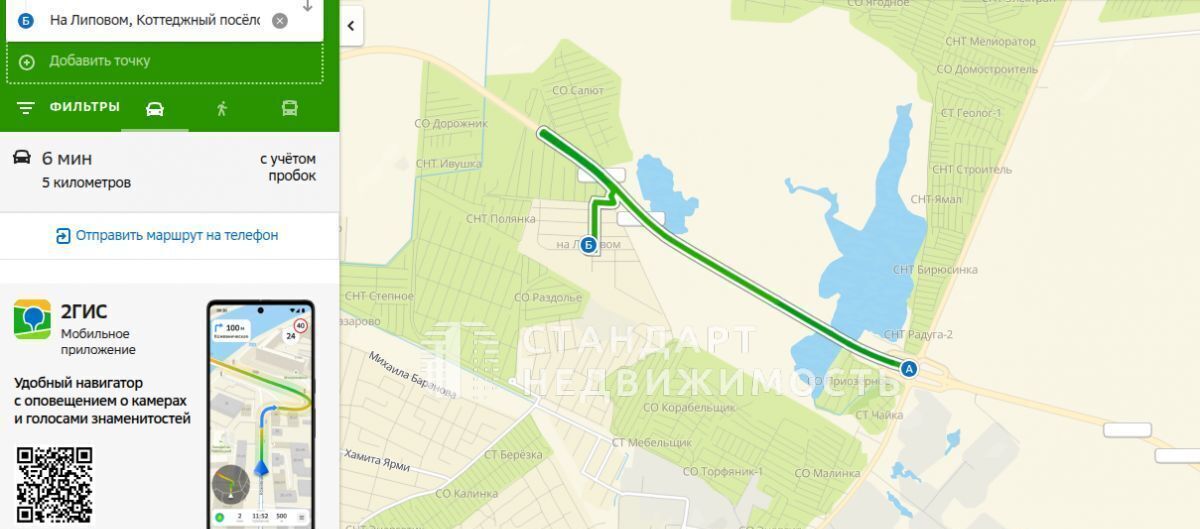Switch to the walking route mode

(222, 109)
